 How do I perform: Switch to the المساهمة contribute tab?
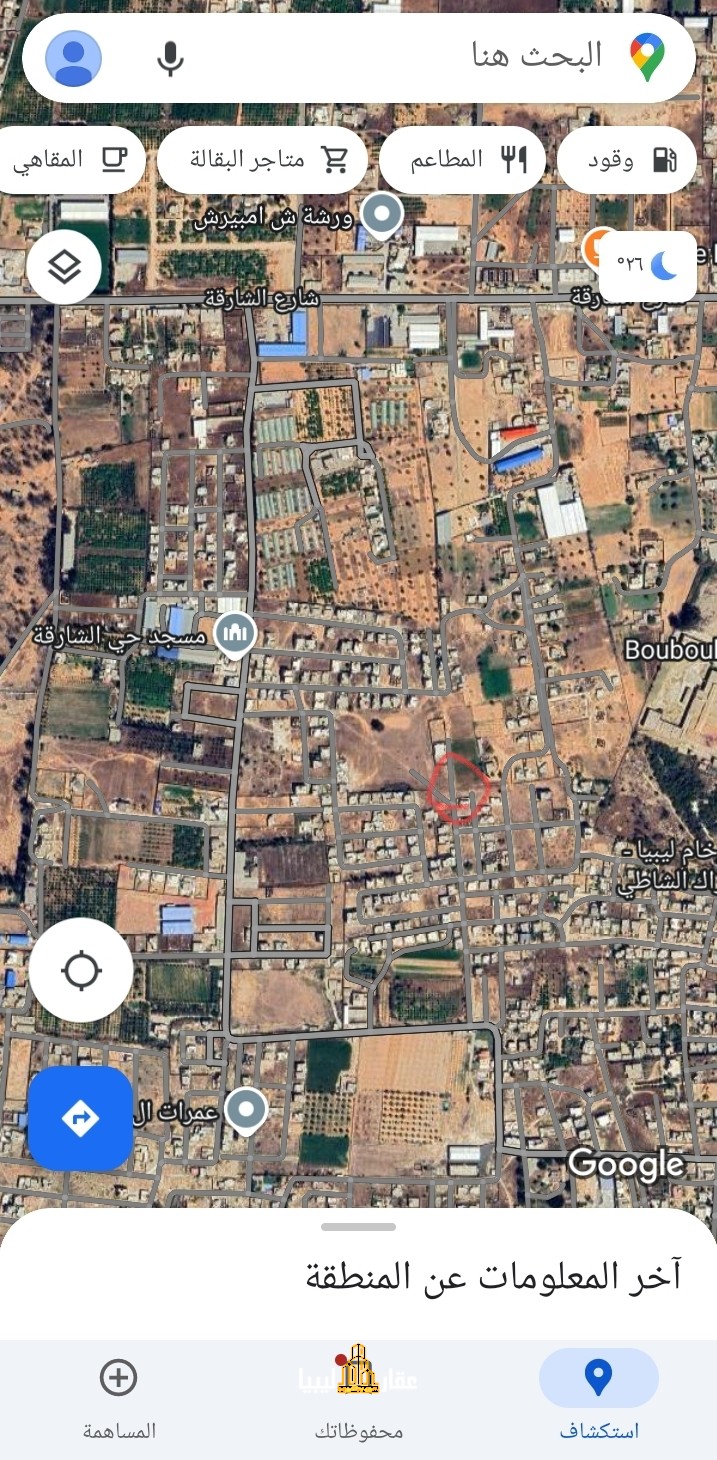(119, 1395)
